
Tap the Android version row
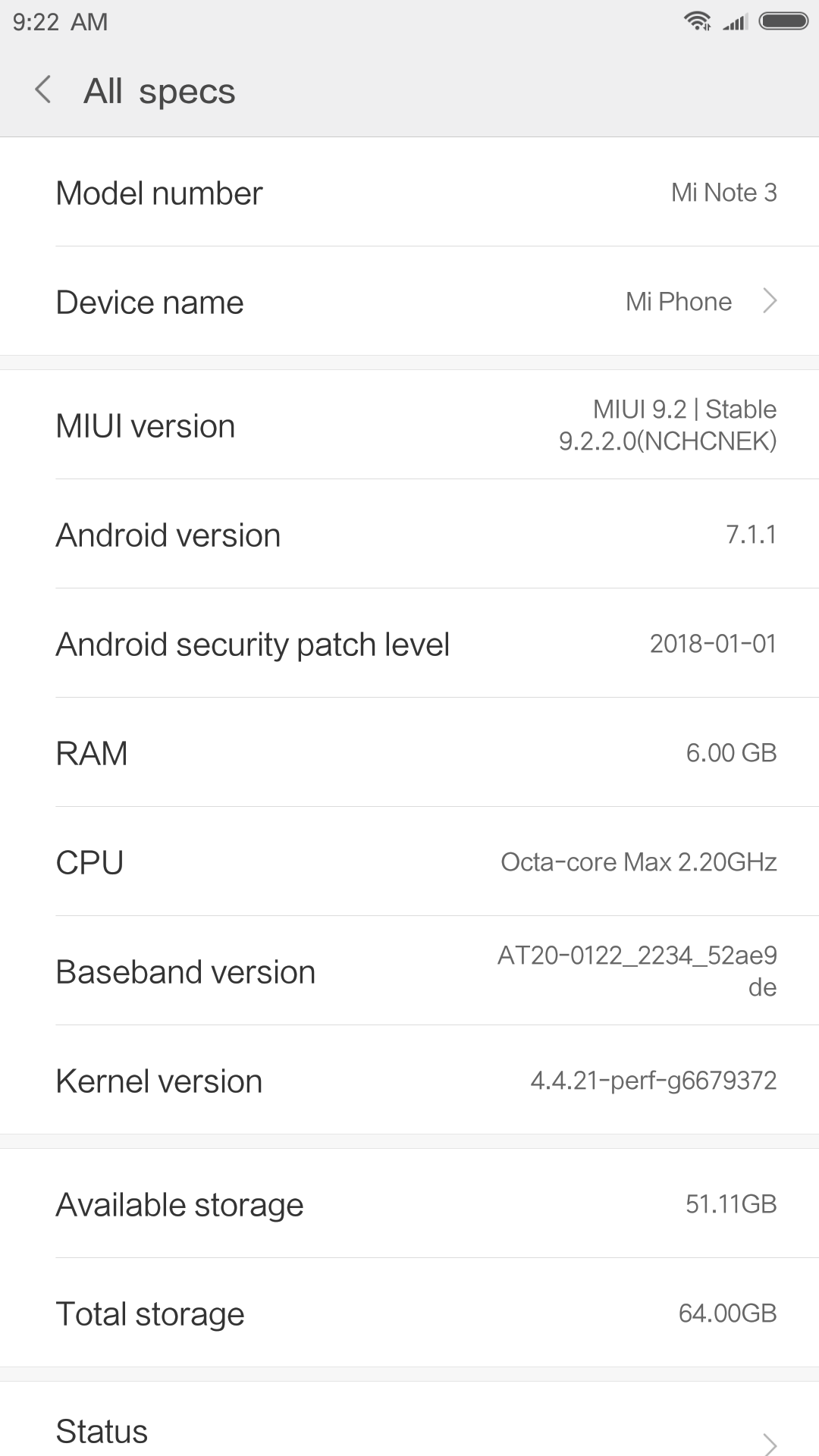coord(409,534)
